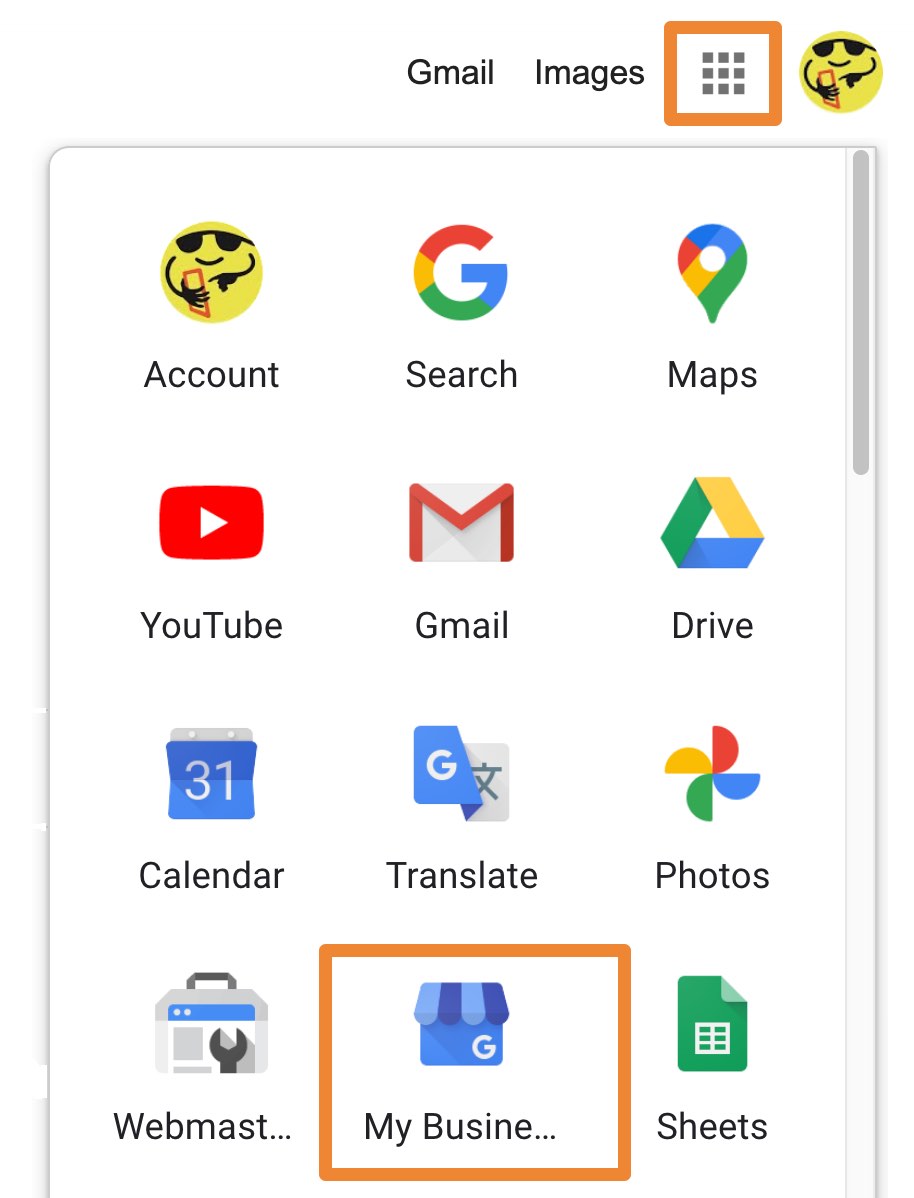
Task: Open the Account app with avatar icon
Action: [x=211, y=273]
